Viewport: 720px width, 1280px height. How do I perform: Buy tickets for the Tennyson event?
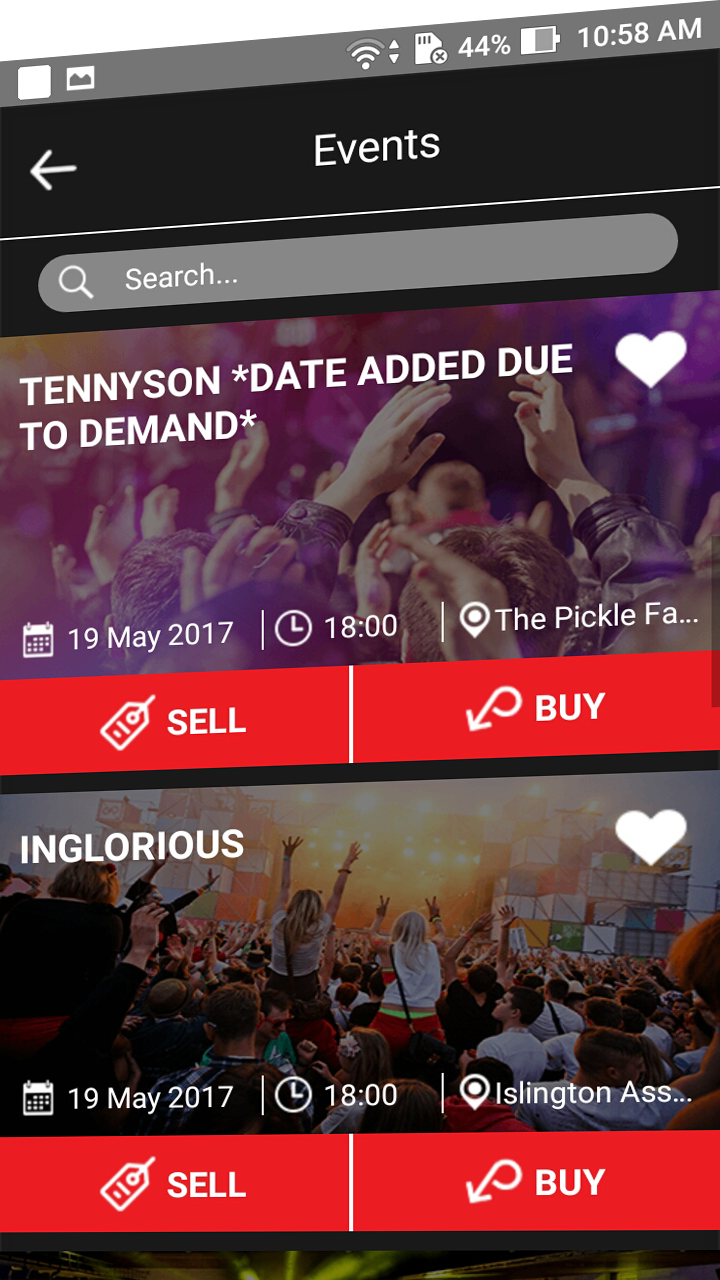pyautogui.click(x=537, y=708)
